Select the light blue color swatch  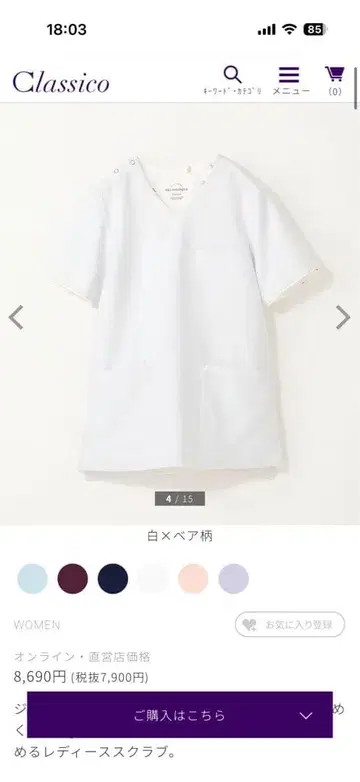[x=32, y=579]
